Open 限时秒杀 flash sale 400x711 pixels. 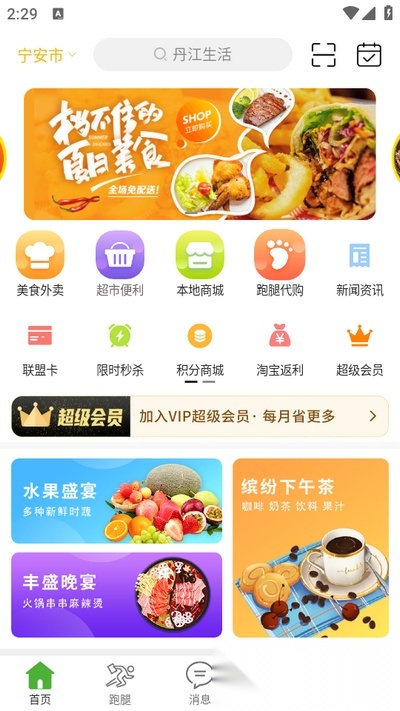point(120,350)
